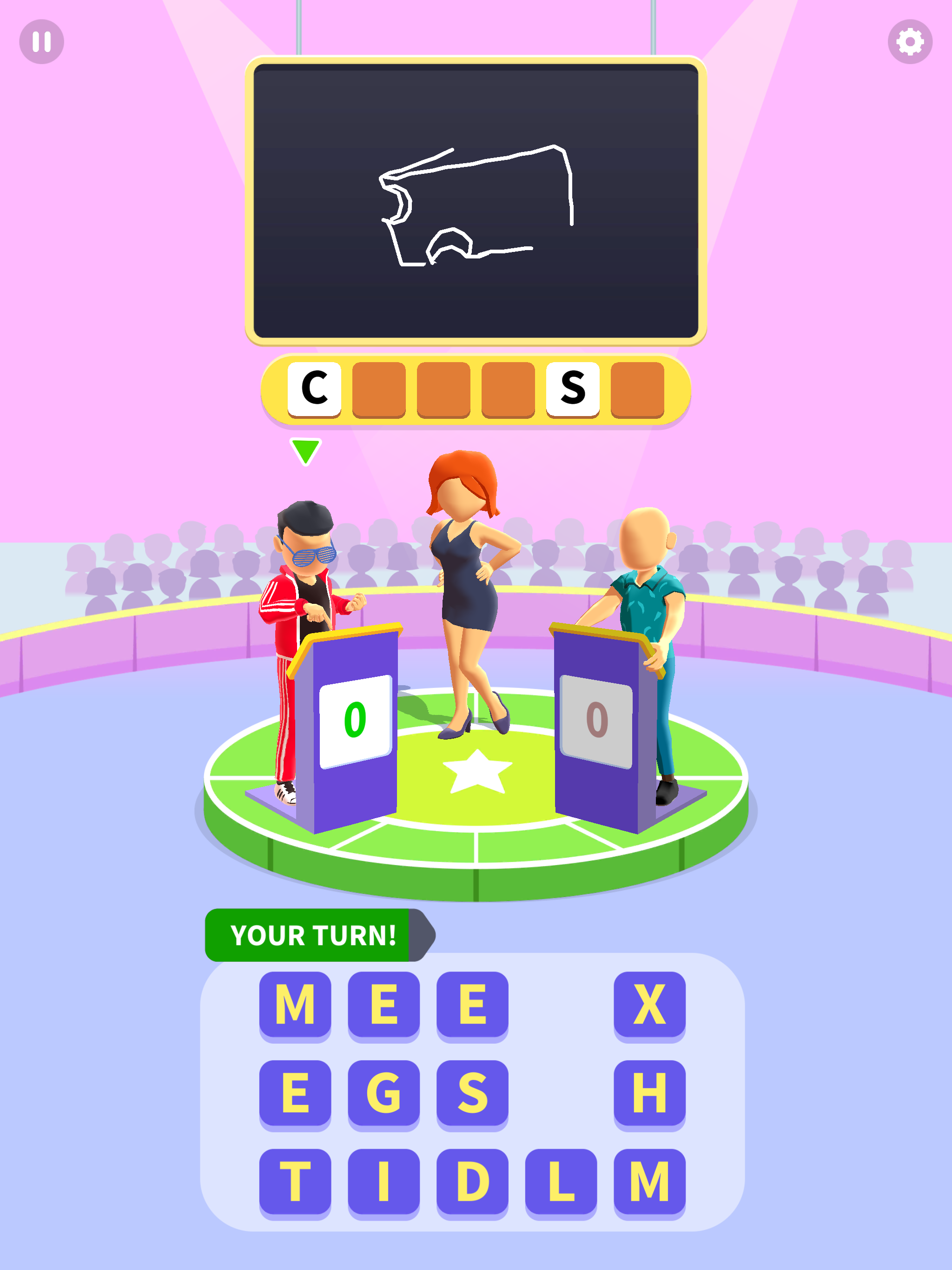Pick the letter I tile

[383, 1182]
